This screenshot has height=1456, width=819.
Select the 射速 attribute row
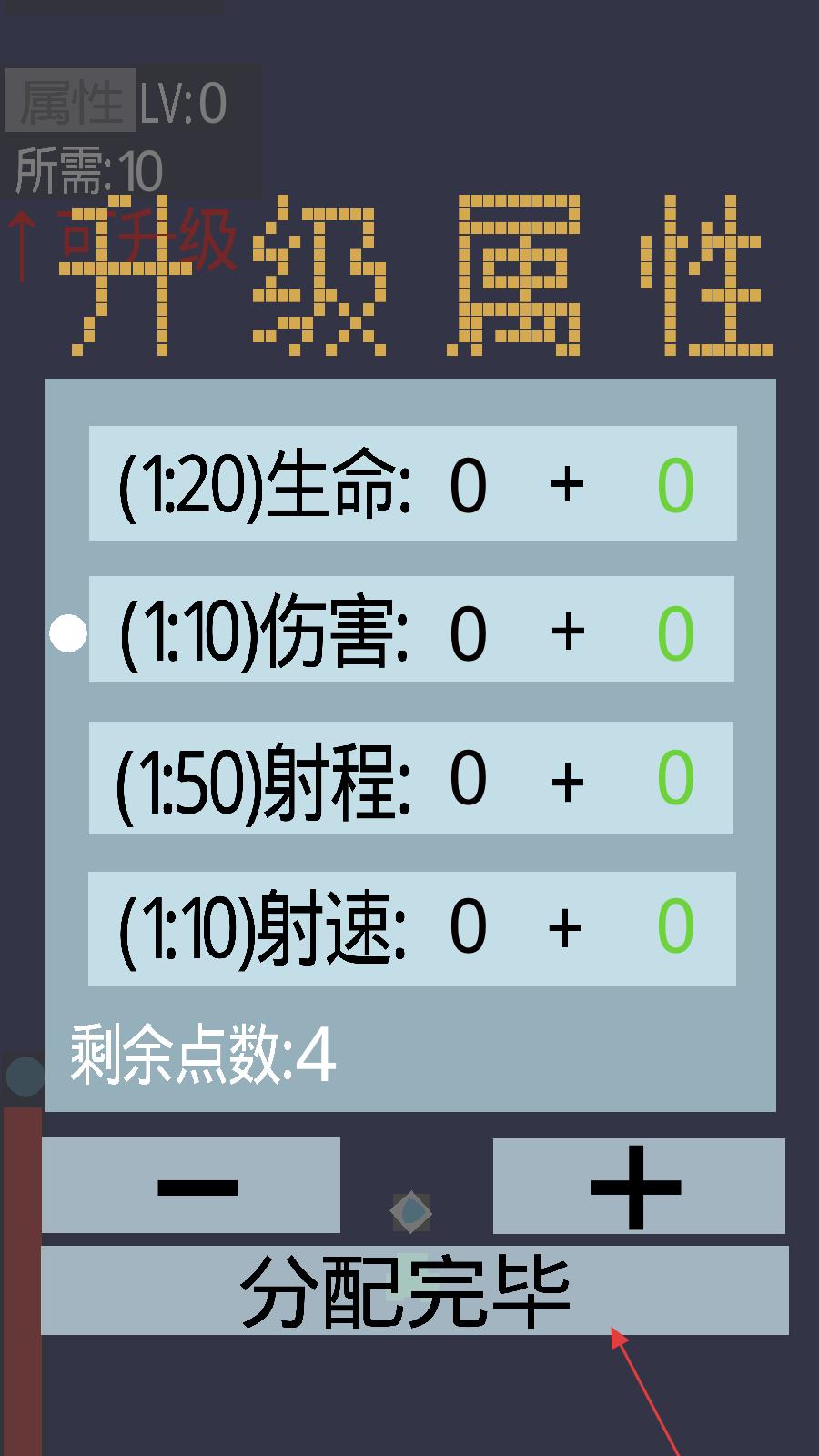[x=412, y=928]
